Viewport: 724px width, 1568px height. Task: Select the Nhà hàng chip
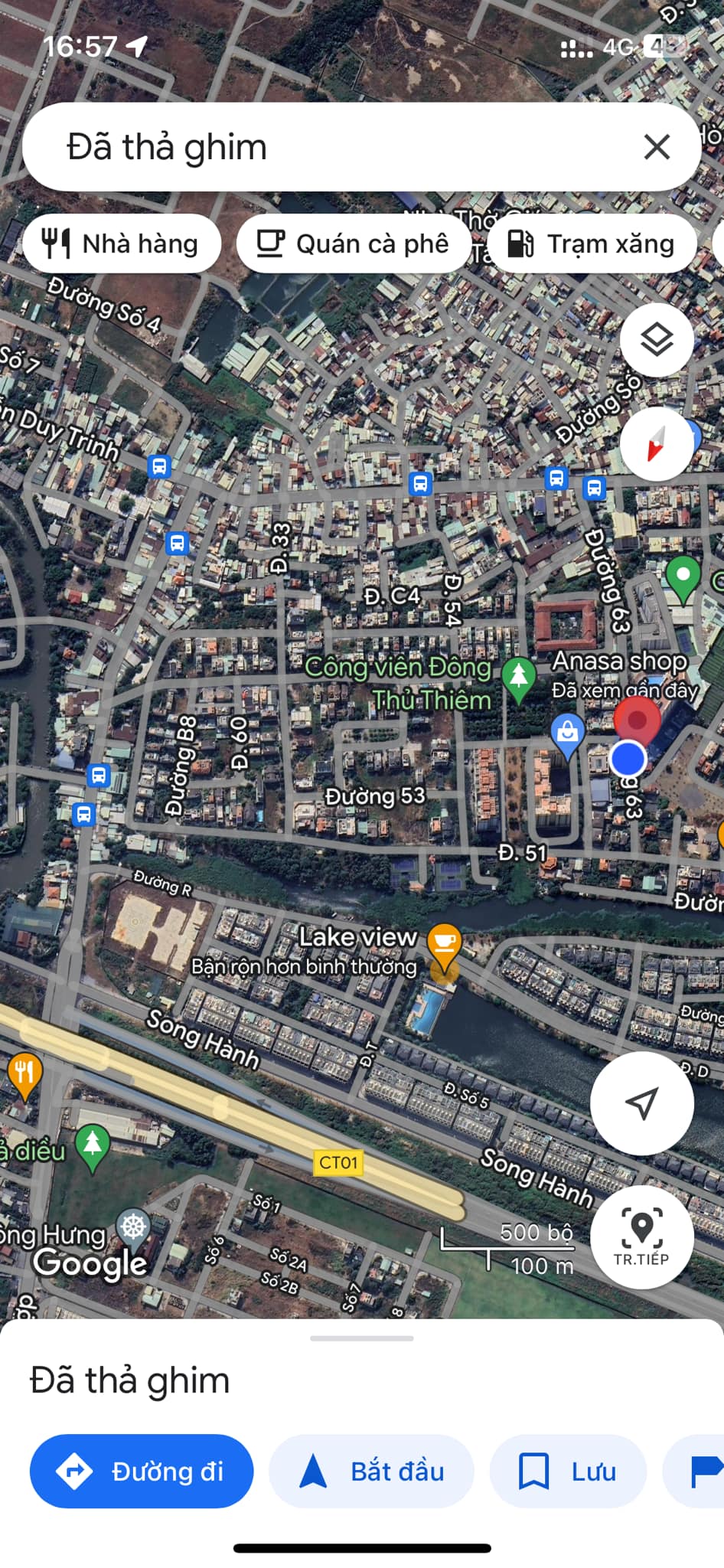click(122, 243)
